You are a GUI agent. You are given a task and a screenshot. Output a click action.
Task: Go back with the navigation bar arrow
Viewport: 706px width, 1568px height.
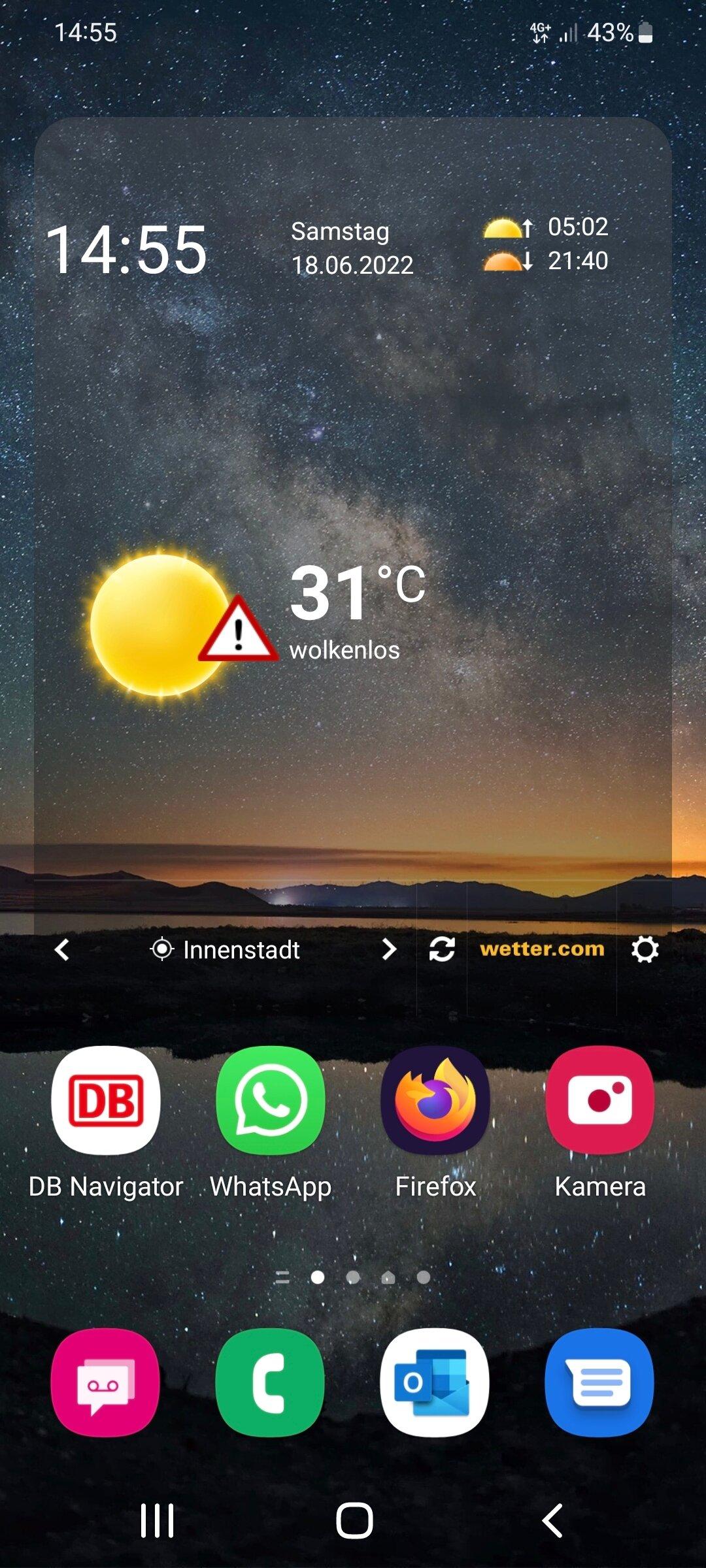pyautogui.click(x=552, y=1520)
